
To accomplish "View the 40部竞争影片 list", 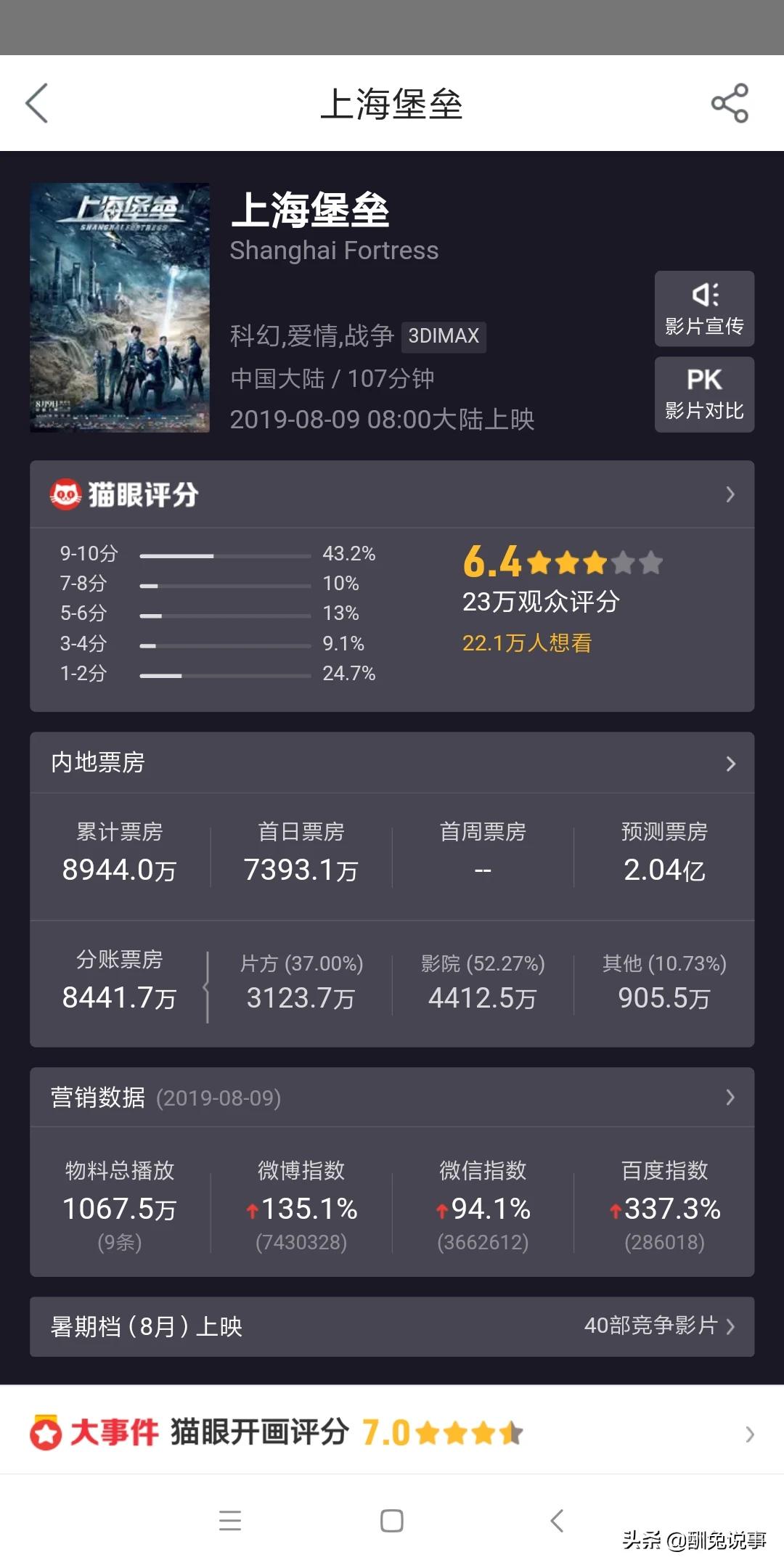I will [659, 1326].
